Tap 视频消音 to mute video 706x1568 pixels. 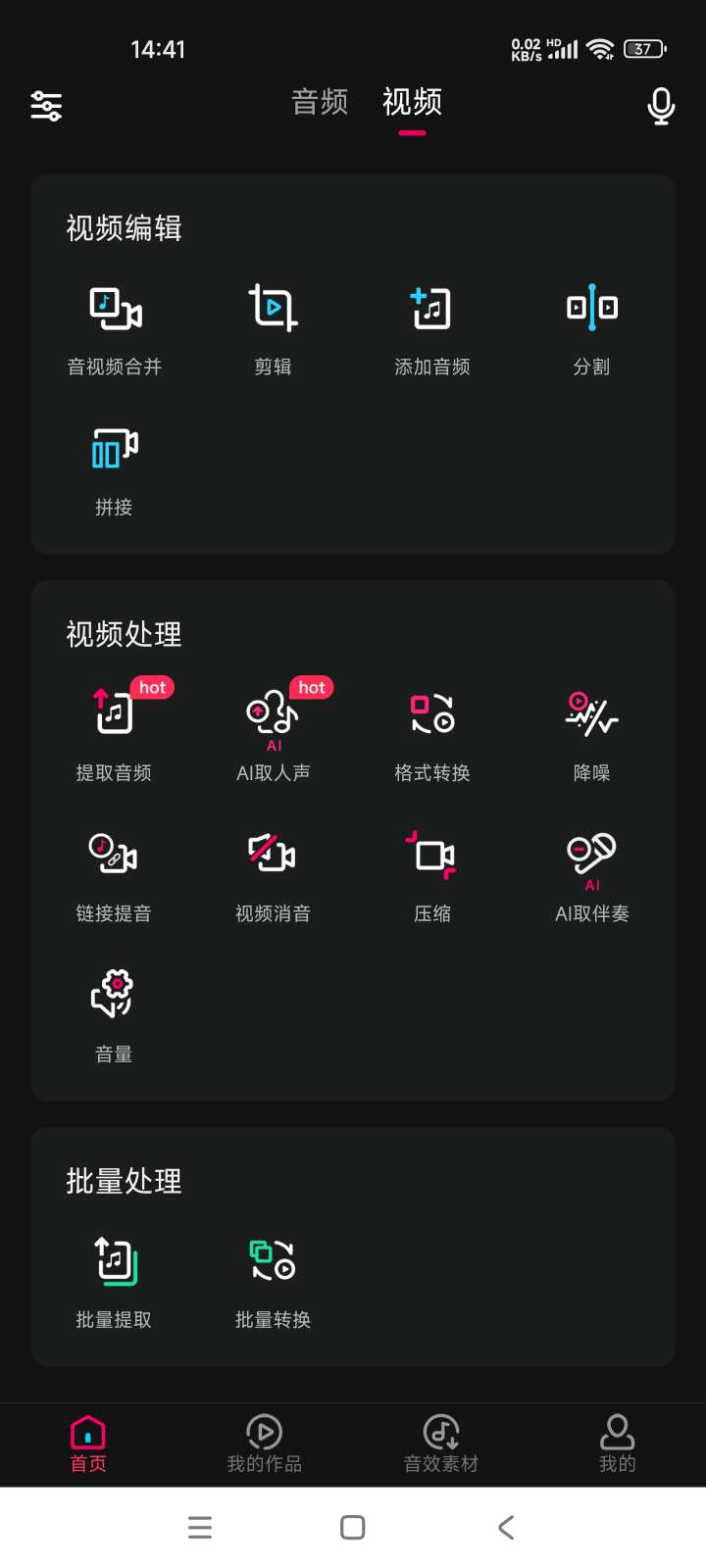point(273,874)
